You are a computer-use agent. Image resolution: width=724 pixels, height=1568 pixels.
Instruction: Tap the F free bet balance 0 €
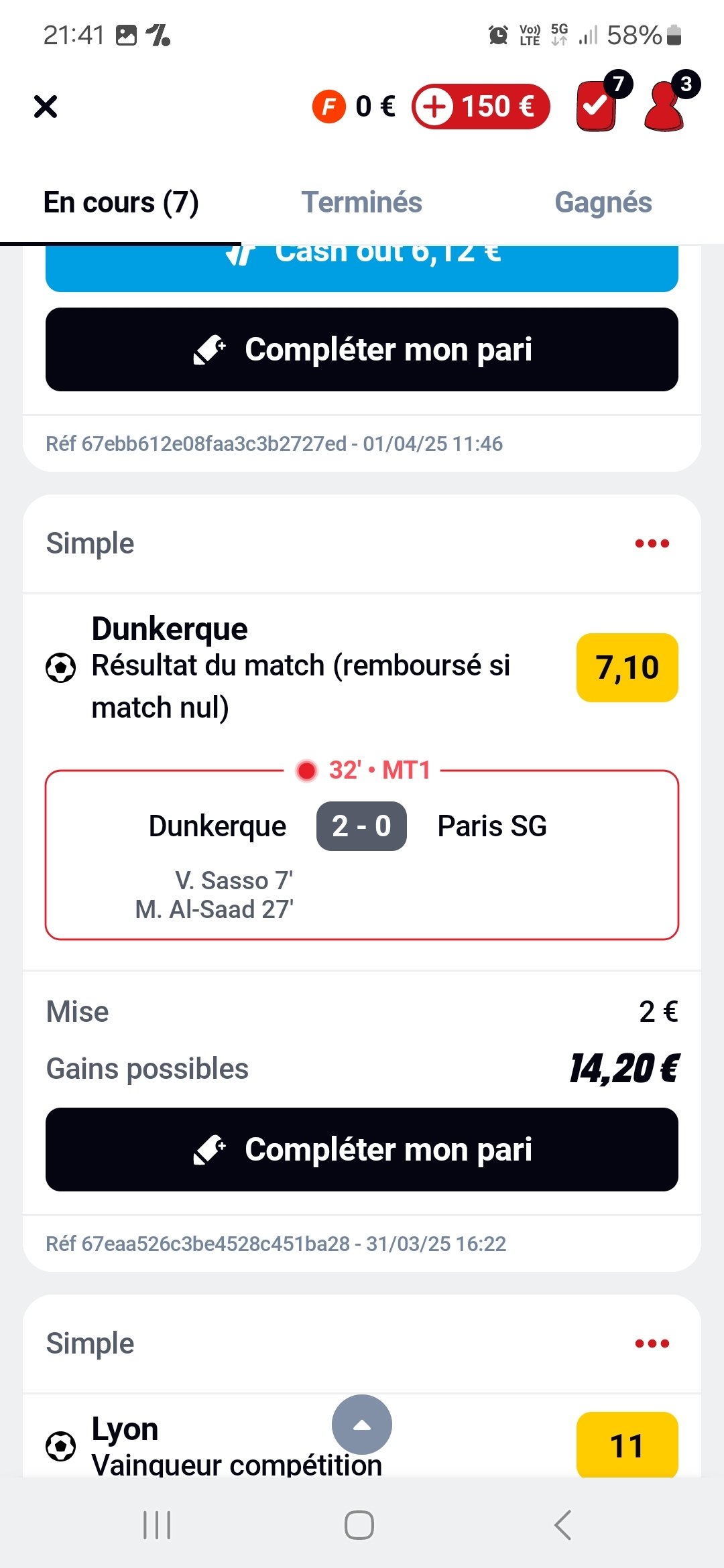[354, 106]
